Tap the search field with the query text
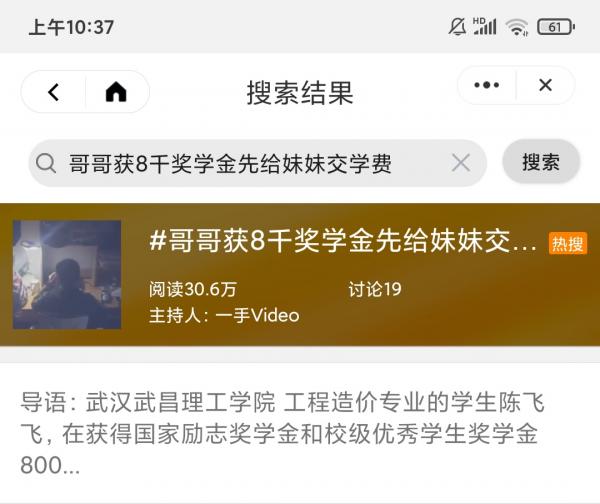Viewport: 600px width, 504px height. pyautogui.click(x=230, y=163)
